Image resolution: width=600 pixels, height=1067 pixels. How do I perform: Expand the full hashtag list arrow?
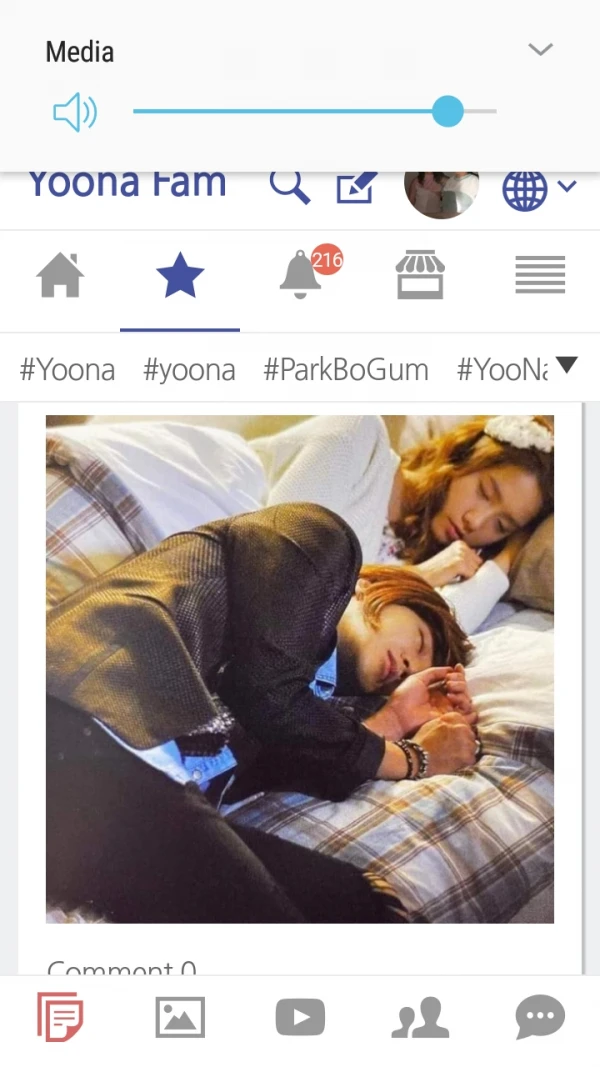click(567, 366)
